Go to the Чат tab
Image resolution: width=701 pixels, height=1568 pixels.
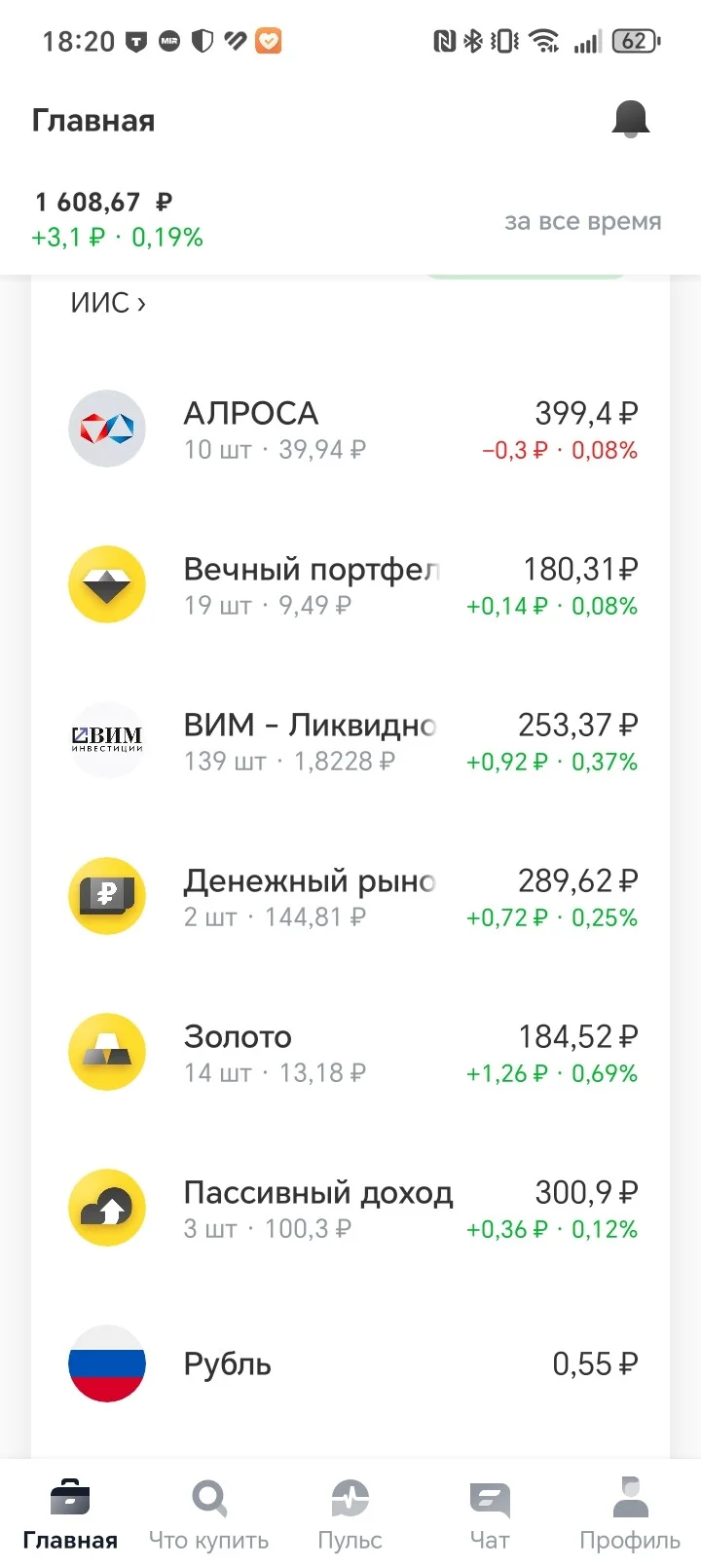[x=490, y=1514]
